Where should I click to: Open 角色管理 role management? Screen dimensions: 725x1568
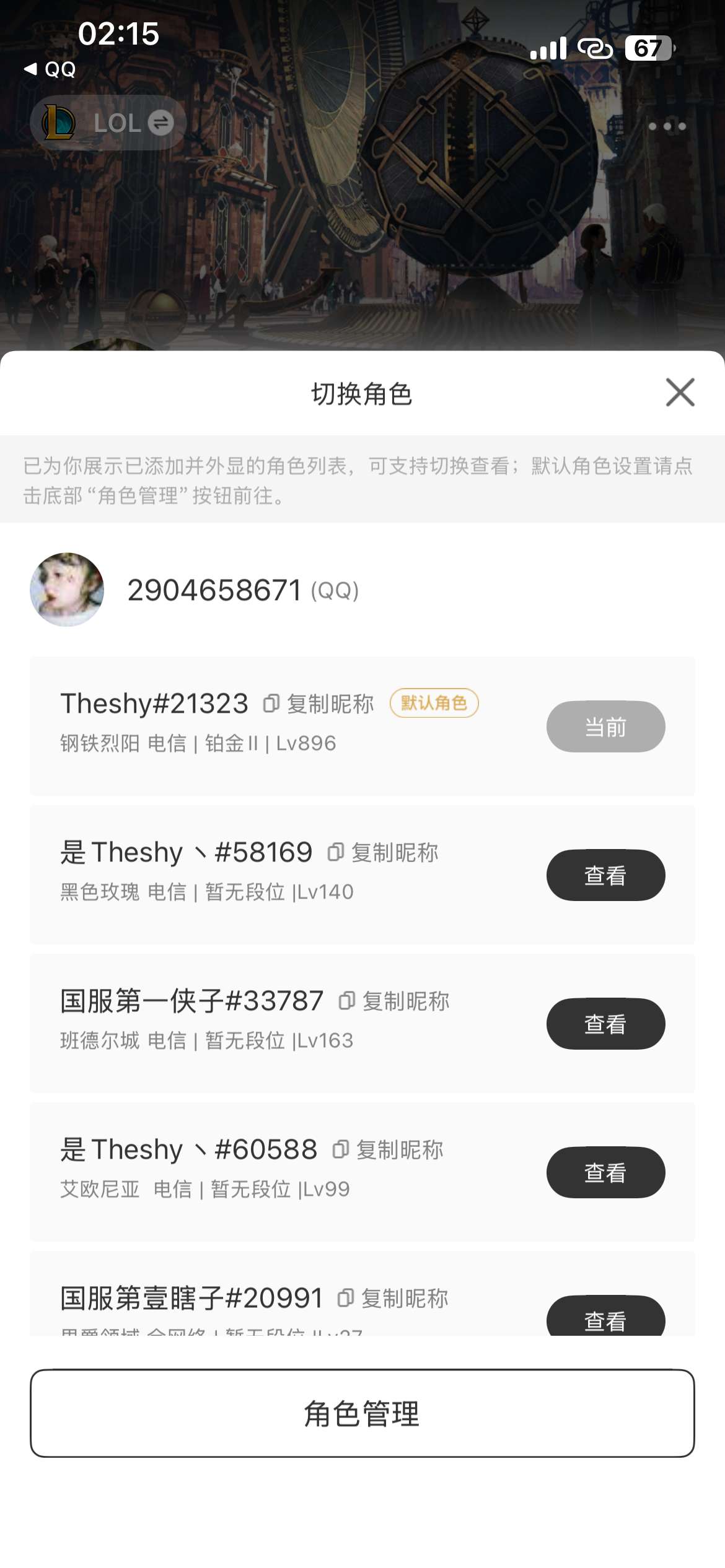click(362, 1413)
